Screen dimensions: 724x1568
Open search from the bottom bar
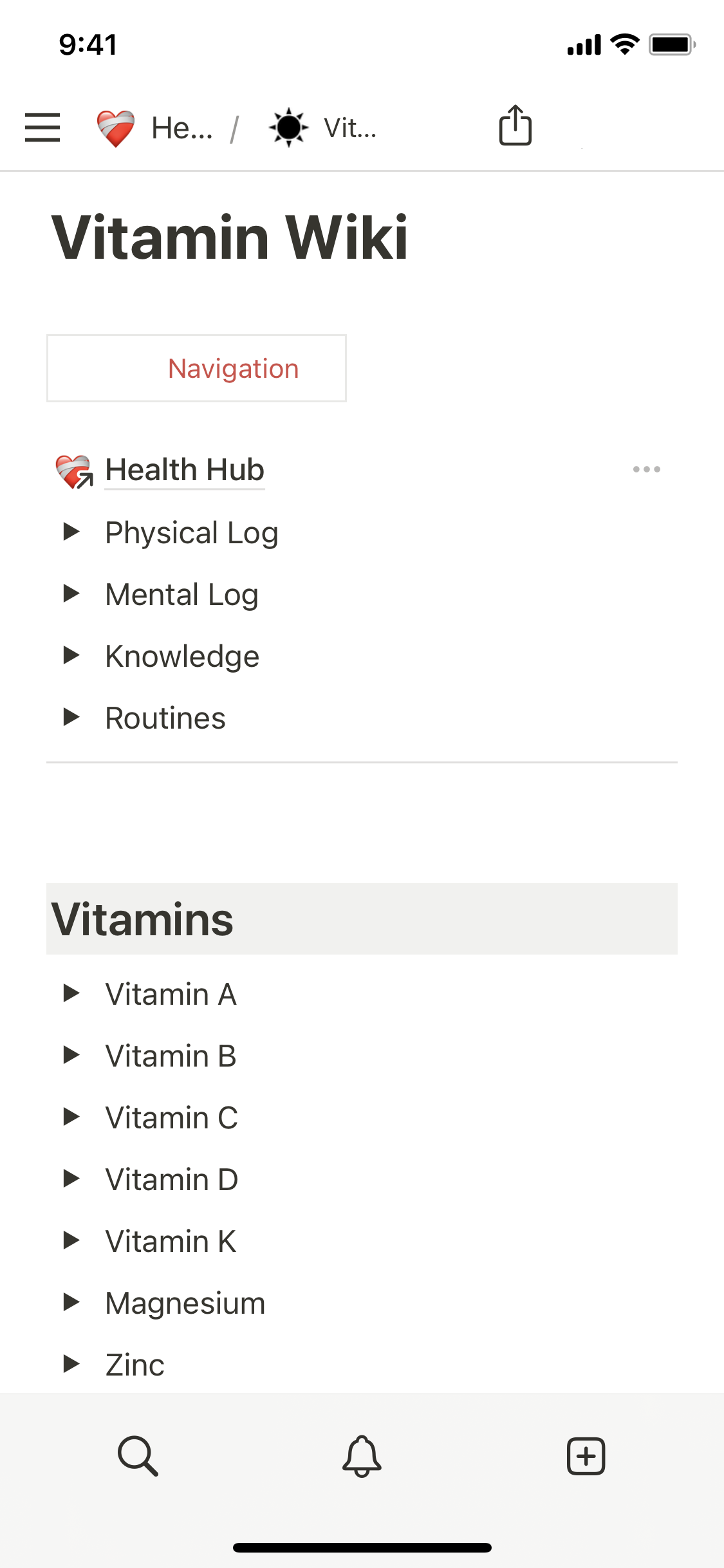click(x=138, y=1456)
